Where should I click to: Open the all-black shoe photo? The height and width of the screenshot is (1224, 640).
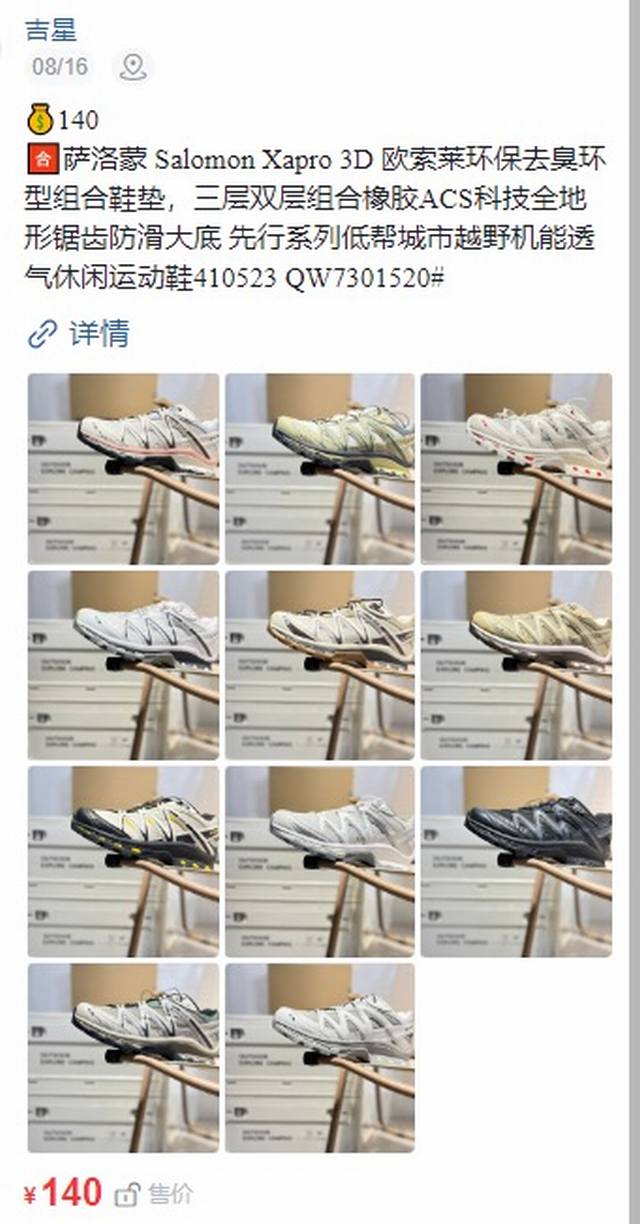515,861
